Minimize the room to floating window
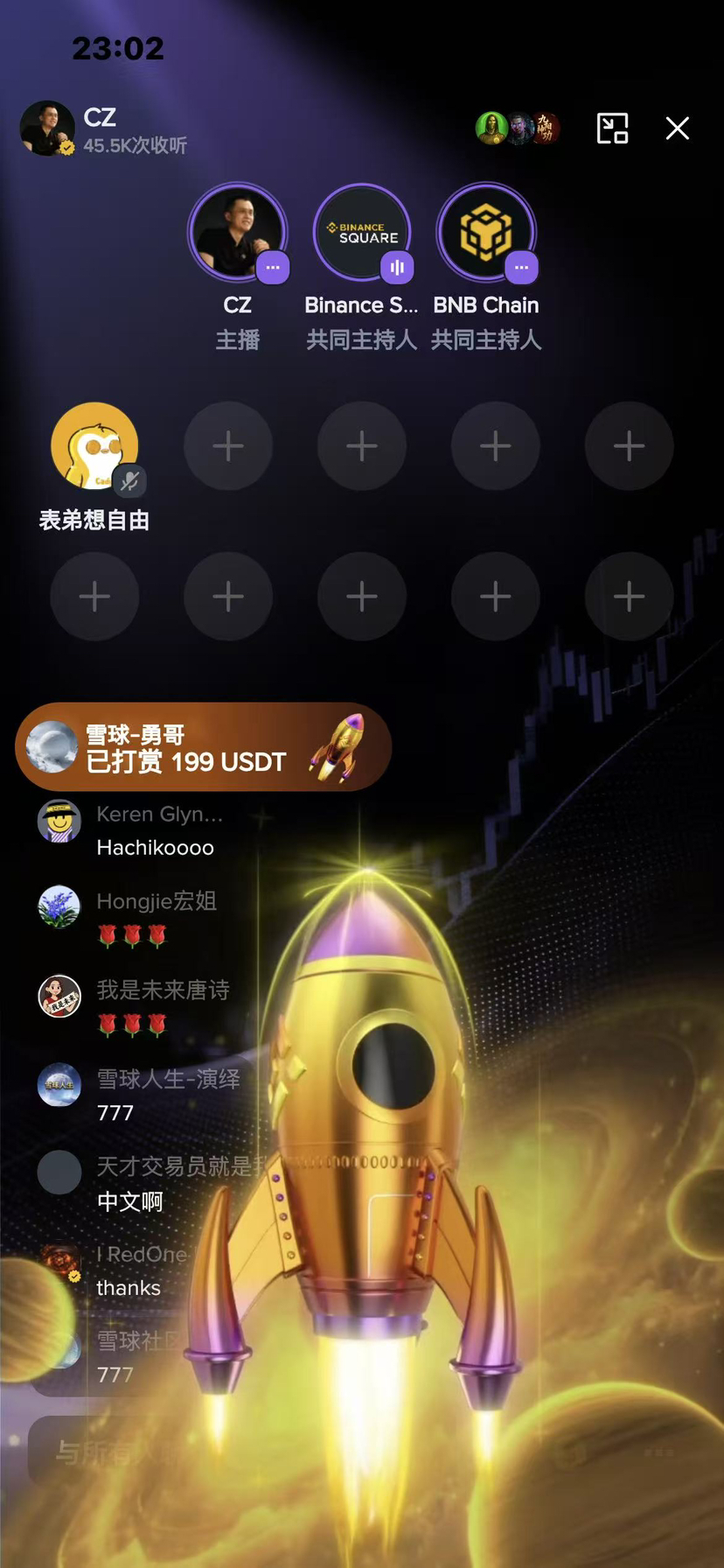Image resolution: width=724 pixels, height=1568 pixels. pyautogui.click(x=612, y=129)
